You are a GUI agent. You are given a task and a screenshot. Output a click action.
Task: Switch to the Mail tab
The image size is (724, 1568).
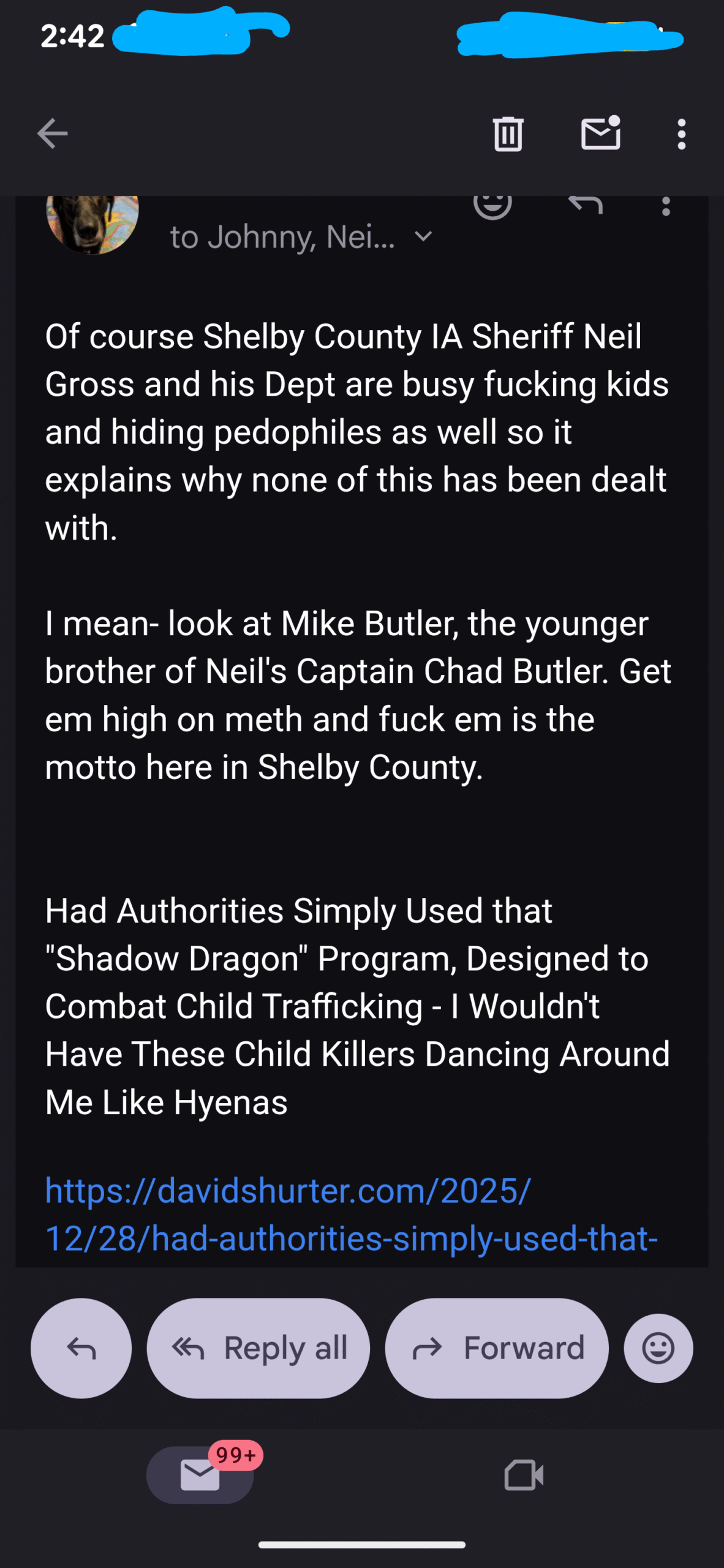pyautogui.click(x=200, y=1474)
